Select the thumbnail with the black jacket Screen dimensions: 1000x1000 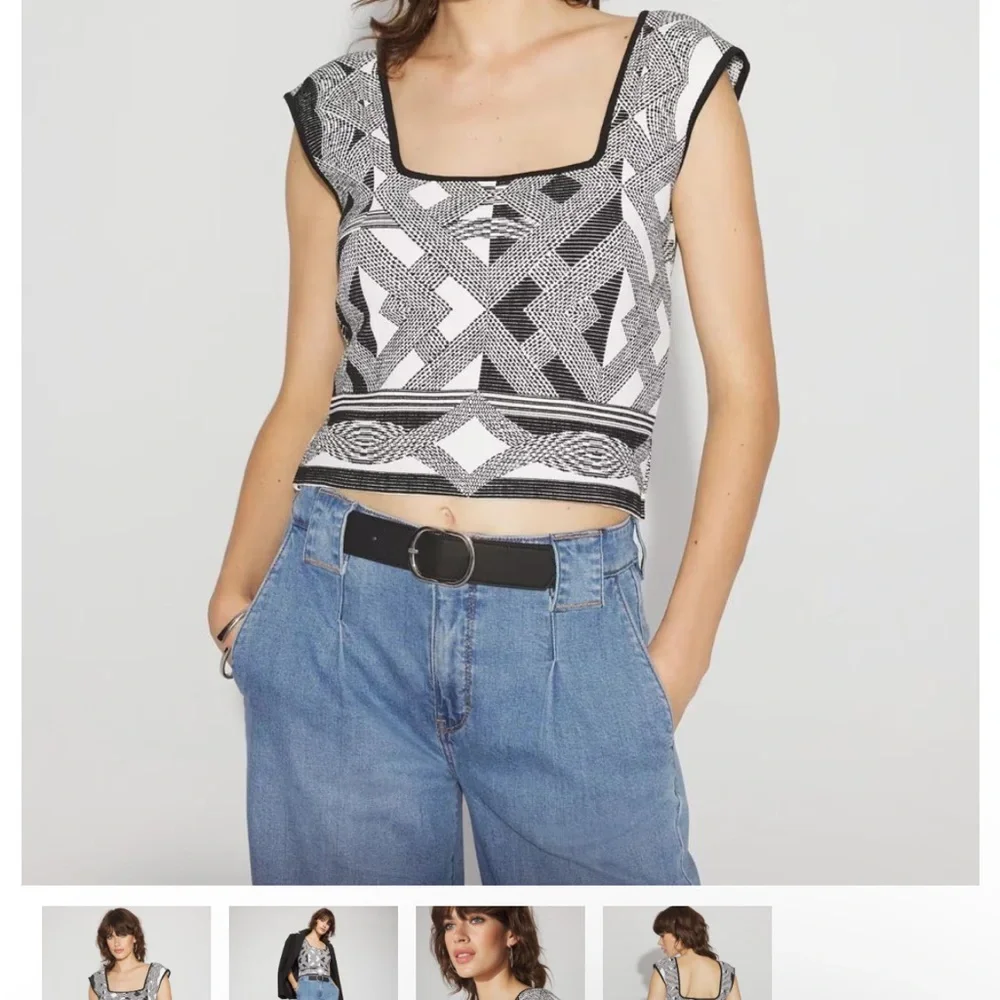(x=313, y=953)
